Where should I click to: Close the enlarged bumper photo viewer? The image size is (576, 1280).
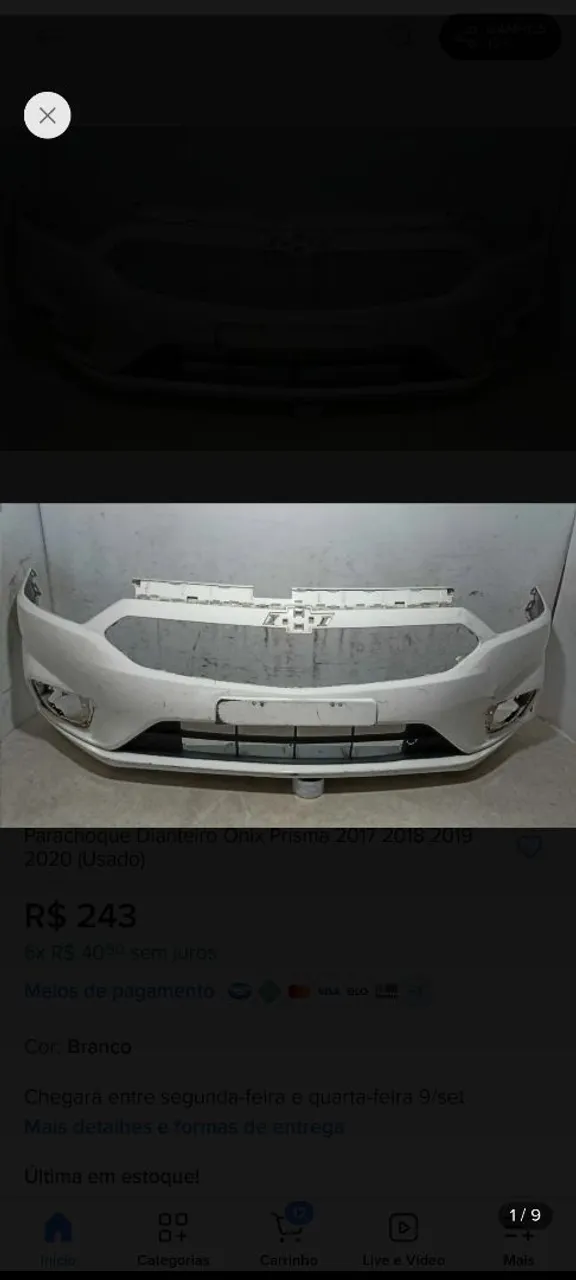click(47, 115)
